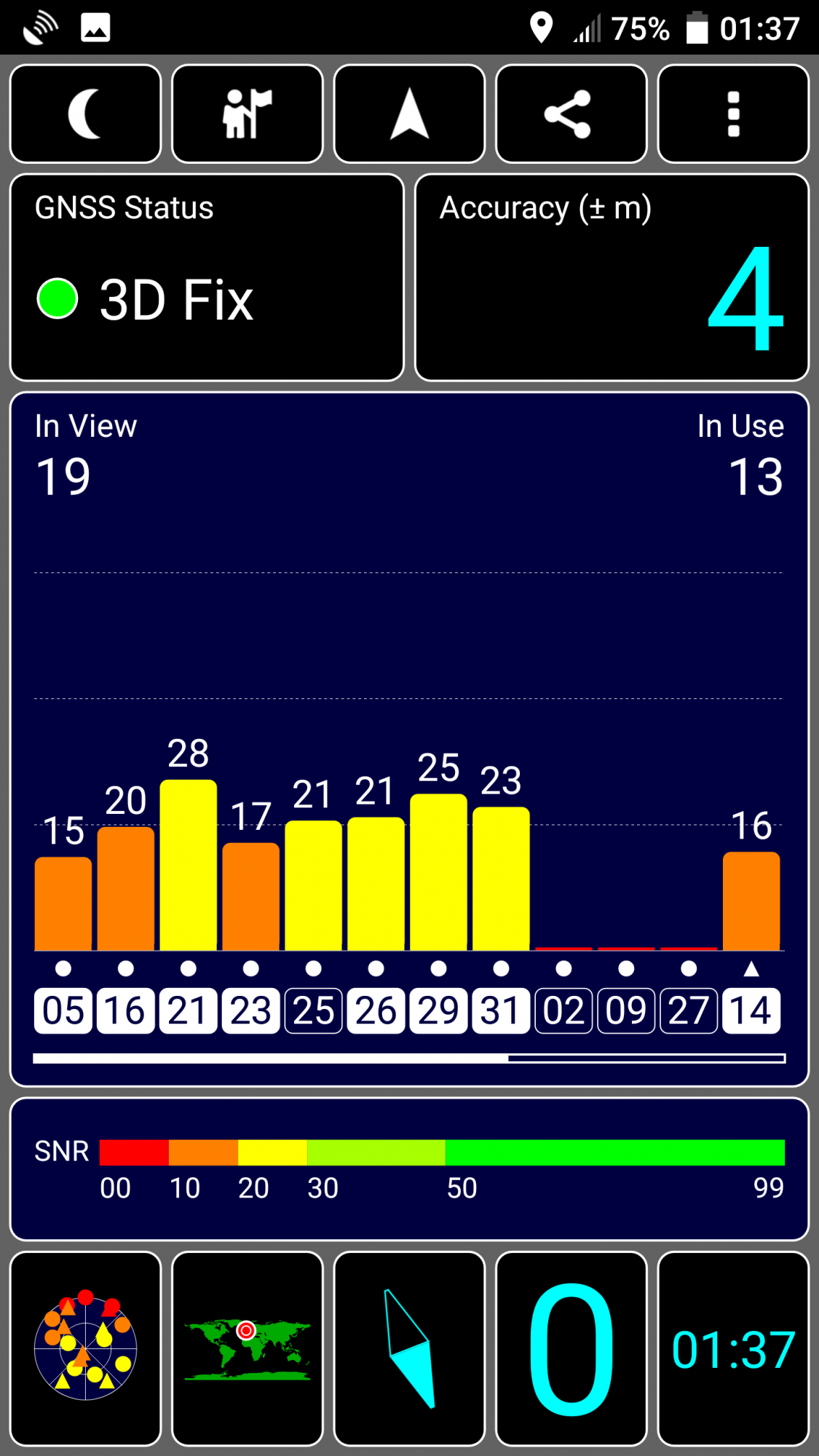The image size is (819, 1456).
Task: Tap the speed tile showing 0
Action: pyautogui.click(x=571, y=1348)
